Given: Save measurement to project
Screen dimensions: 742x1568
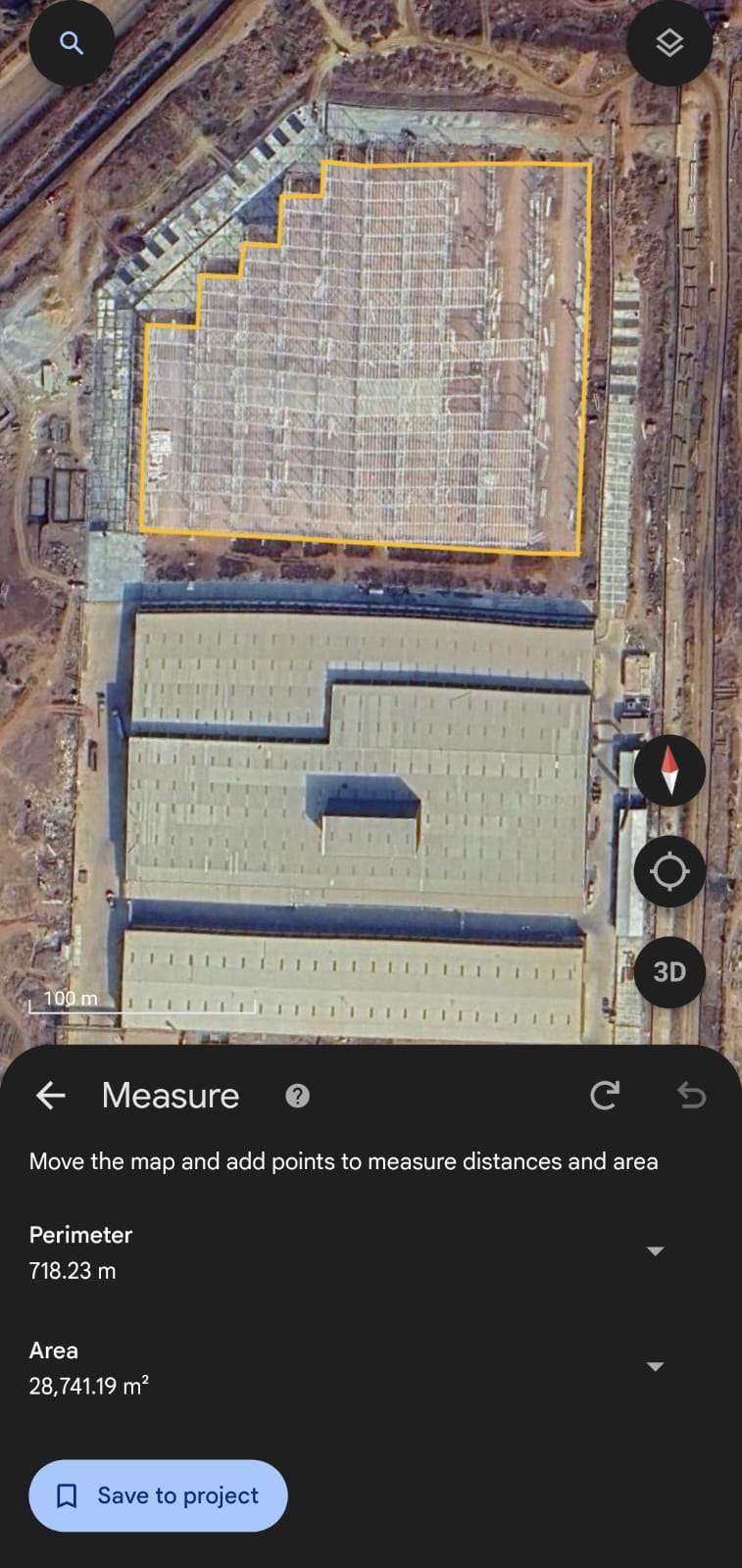Looking at the screenshot, I should [158, 1495].
